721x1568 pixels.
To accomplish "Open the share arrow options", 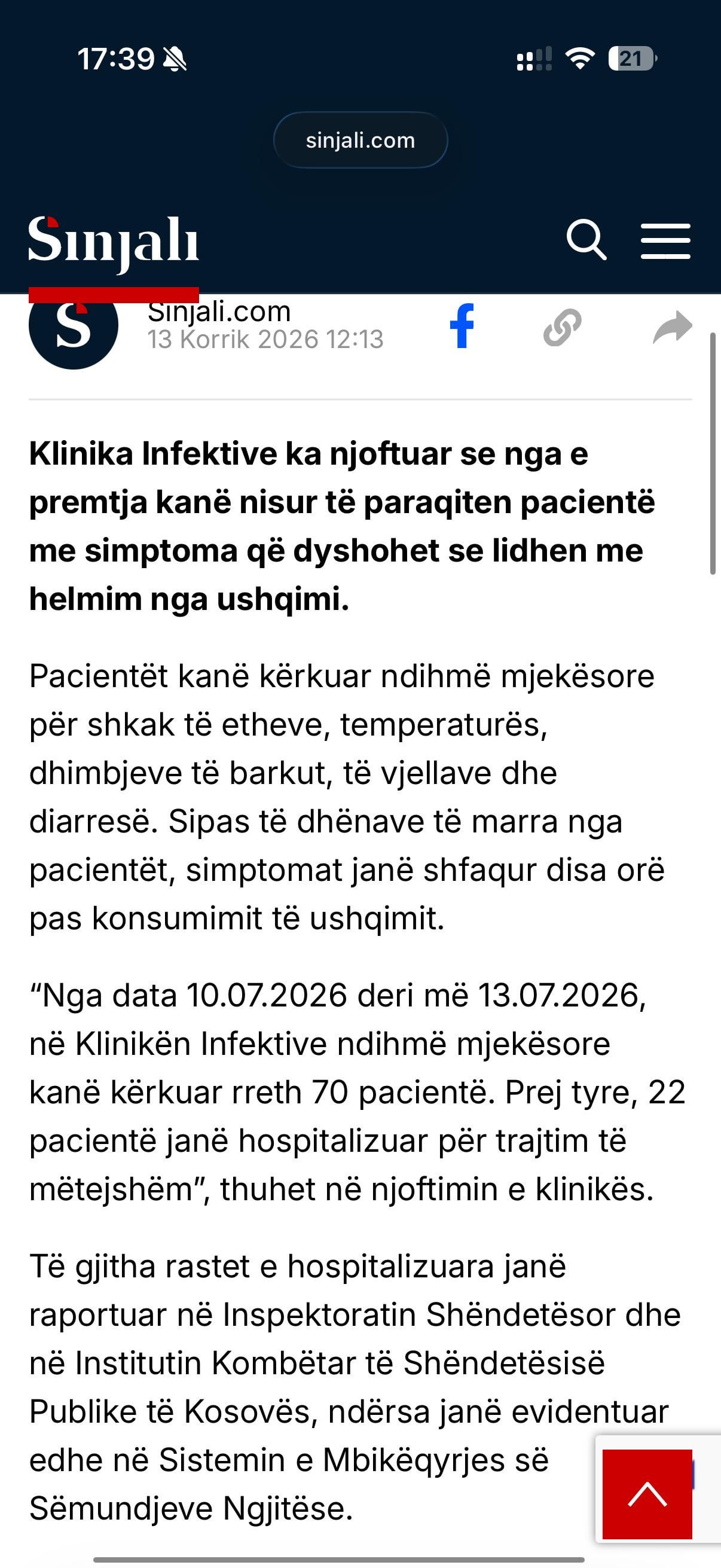I will click(673, 328).
